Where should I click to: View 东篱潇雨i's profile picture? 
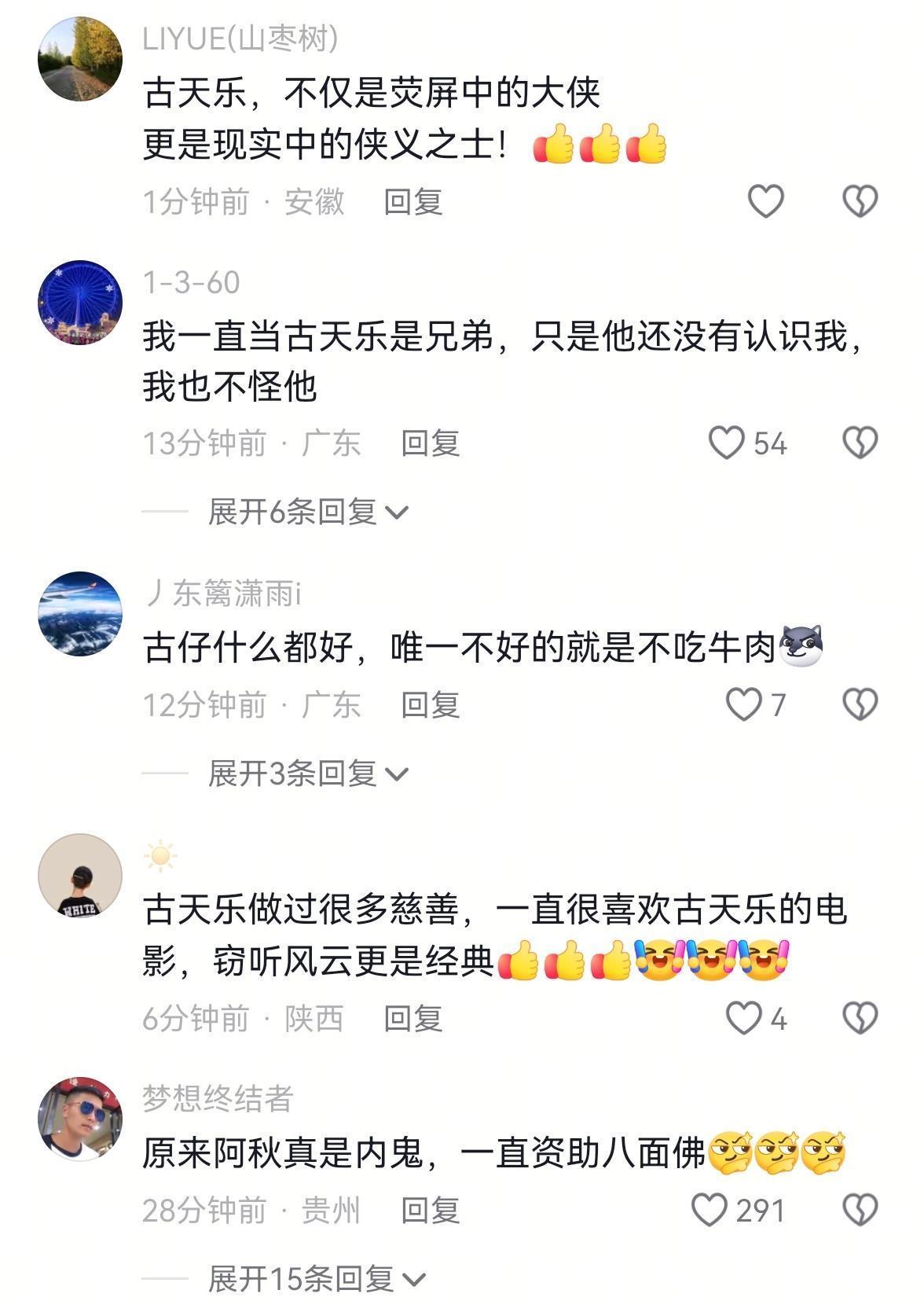click(x=80, y=613)
